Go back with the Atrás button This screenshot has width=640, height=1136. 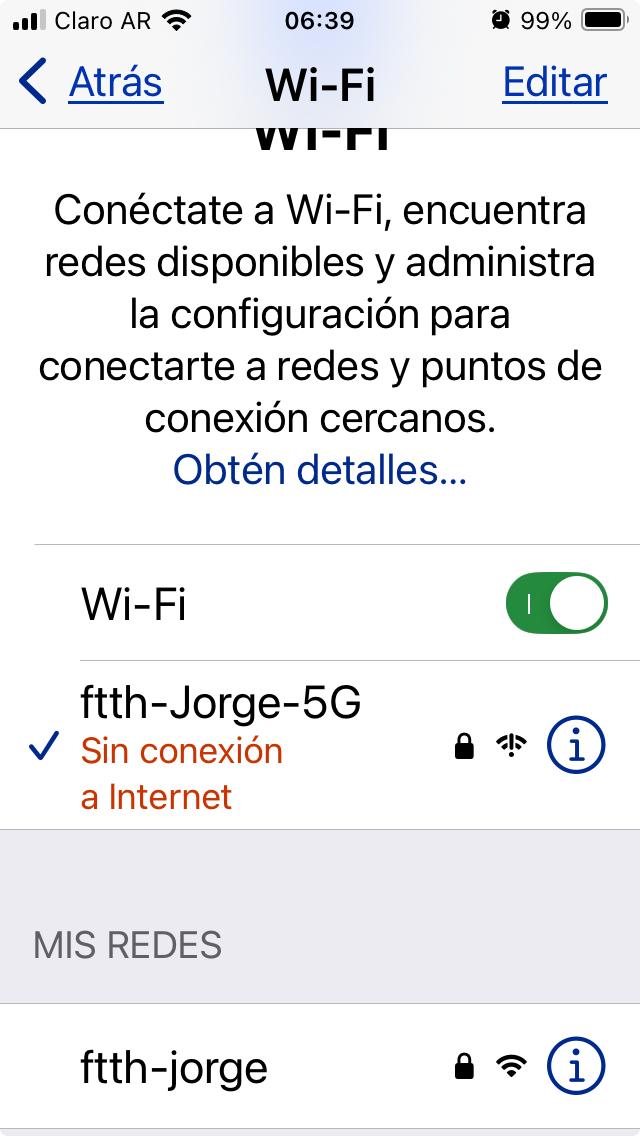[x=92, y=83]
